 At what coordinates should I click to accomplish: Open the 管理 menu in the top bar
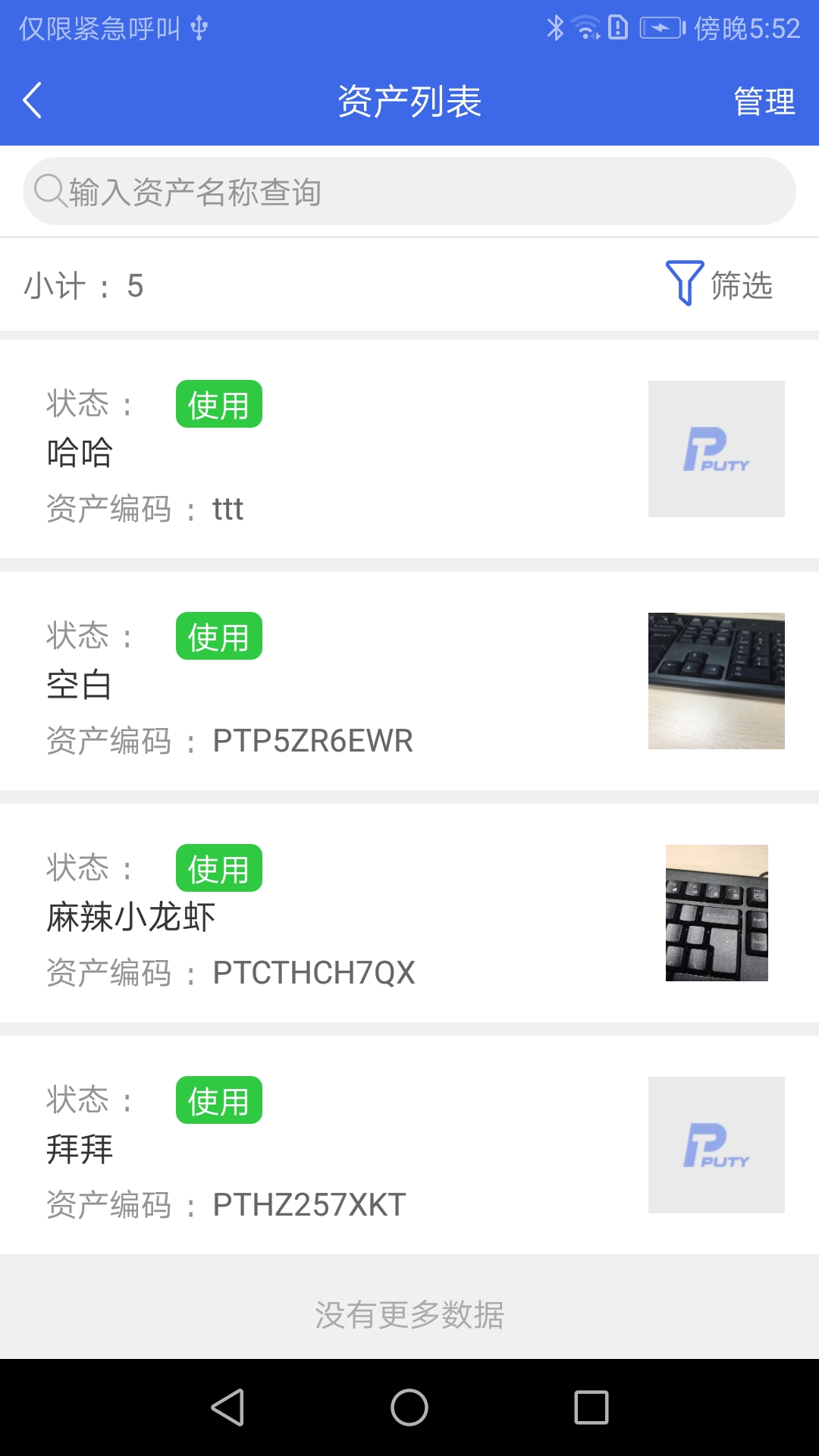762,101
